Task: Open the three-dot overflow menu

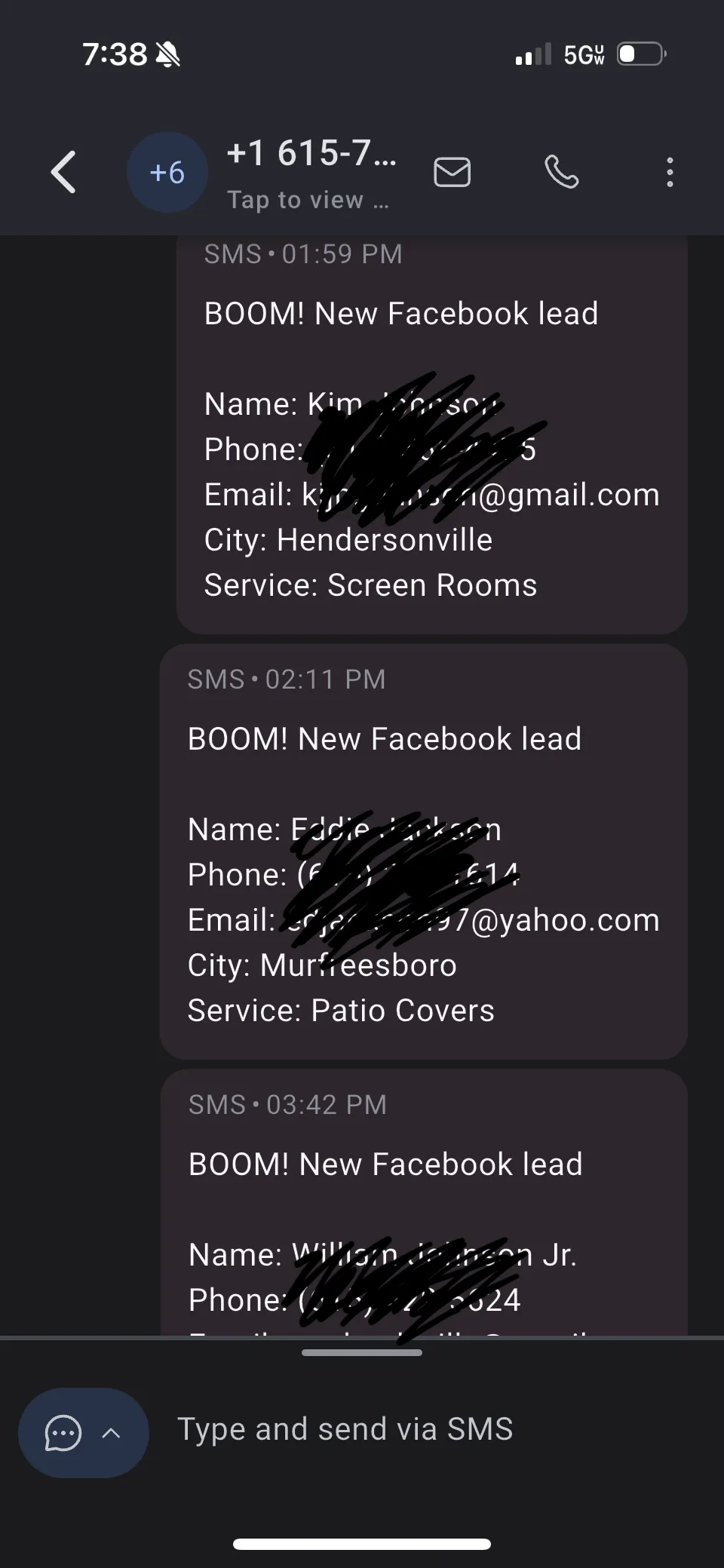Action: point(670,172)
